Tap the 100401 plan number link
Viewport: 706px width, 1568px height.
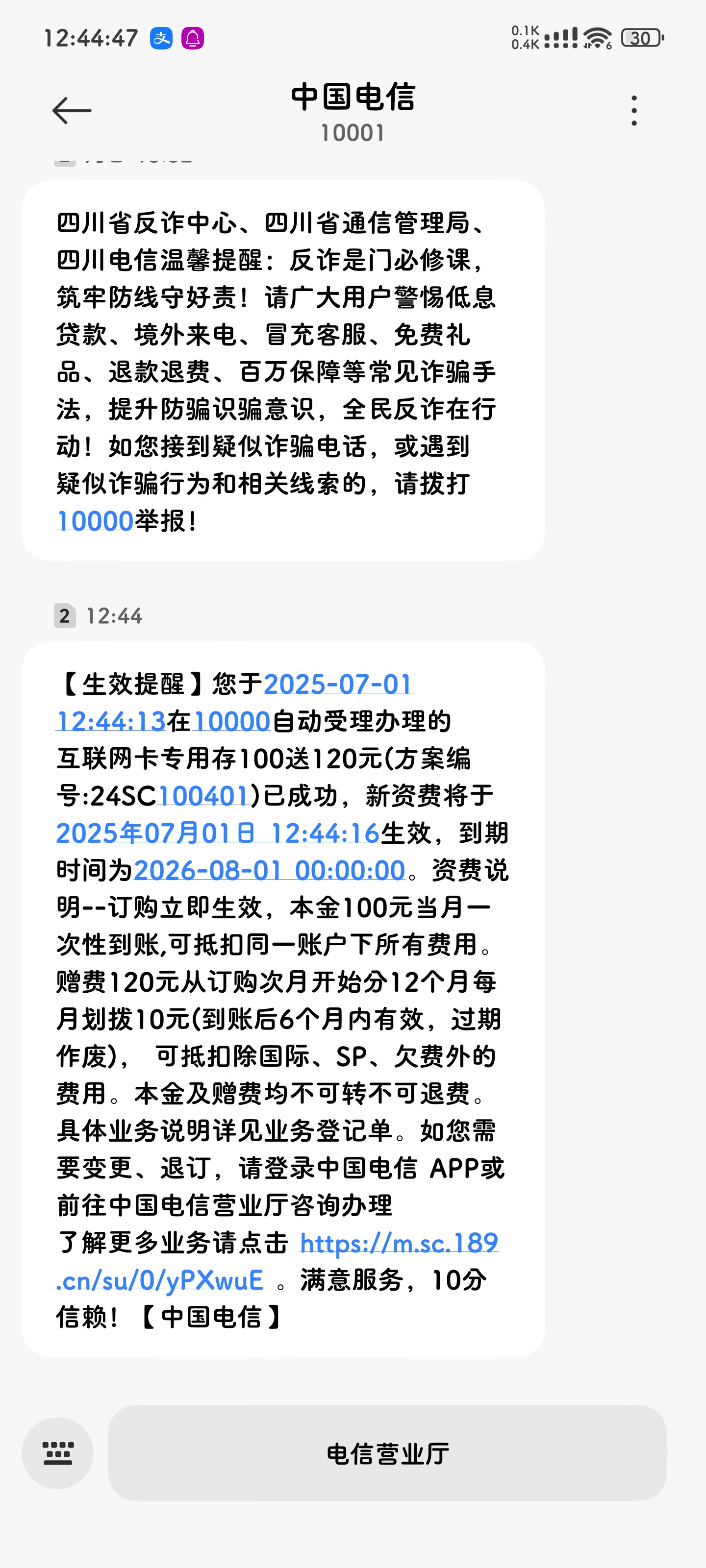coord(203,796)
